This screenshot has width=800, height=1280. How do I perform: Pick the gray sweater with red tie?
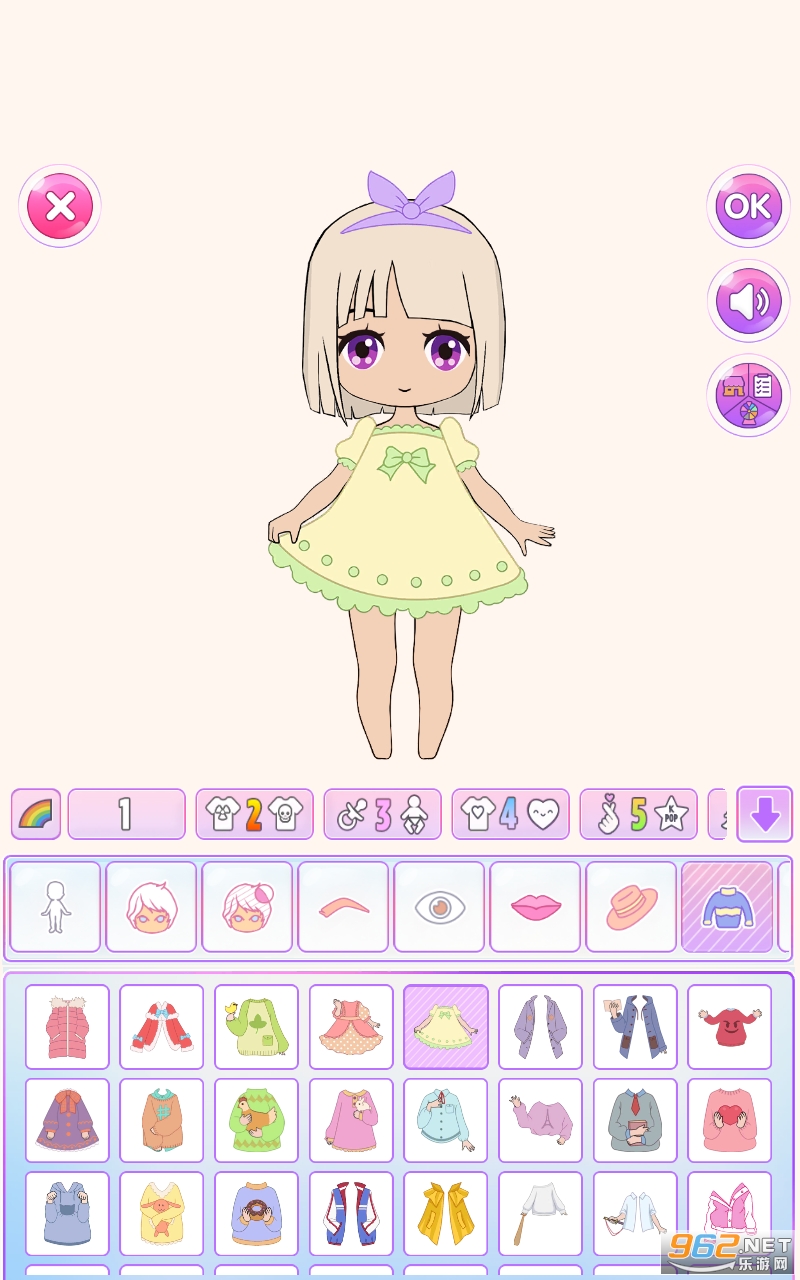click(635, 1120)
